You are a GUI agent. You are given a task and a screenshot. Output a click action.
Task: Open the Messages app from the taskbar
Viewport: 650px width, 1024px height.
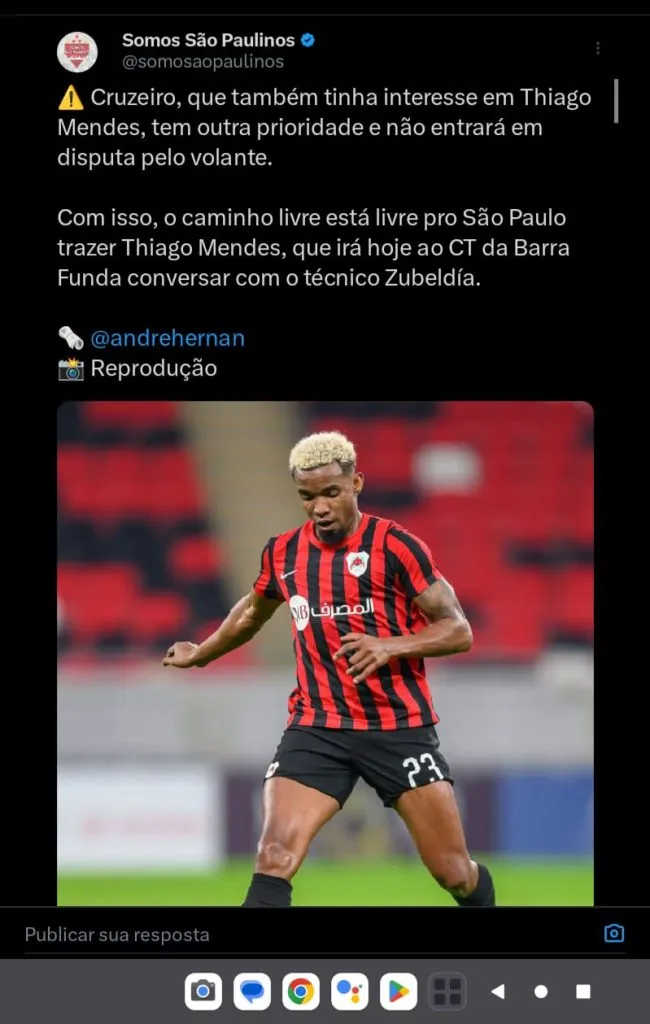pyautogui.click(x=252, y=991)
